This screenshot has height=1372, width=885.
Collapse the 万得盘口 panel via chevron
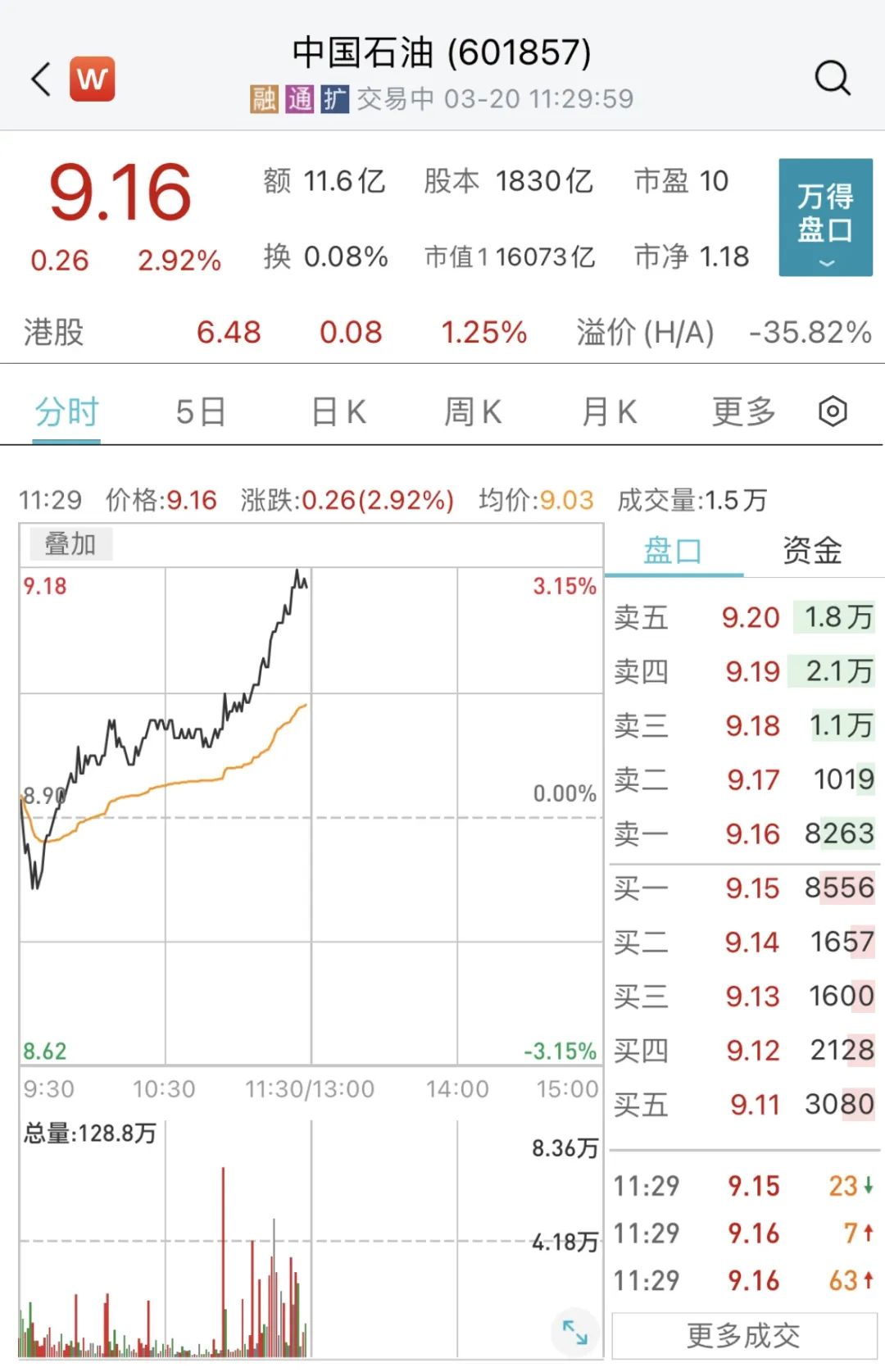[824, 264]
